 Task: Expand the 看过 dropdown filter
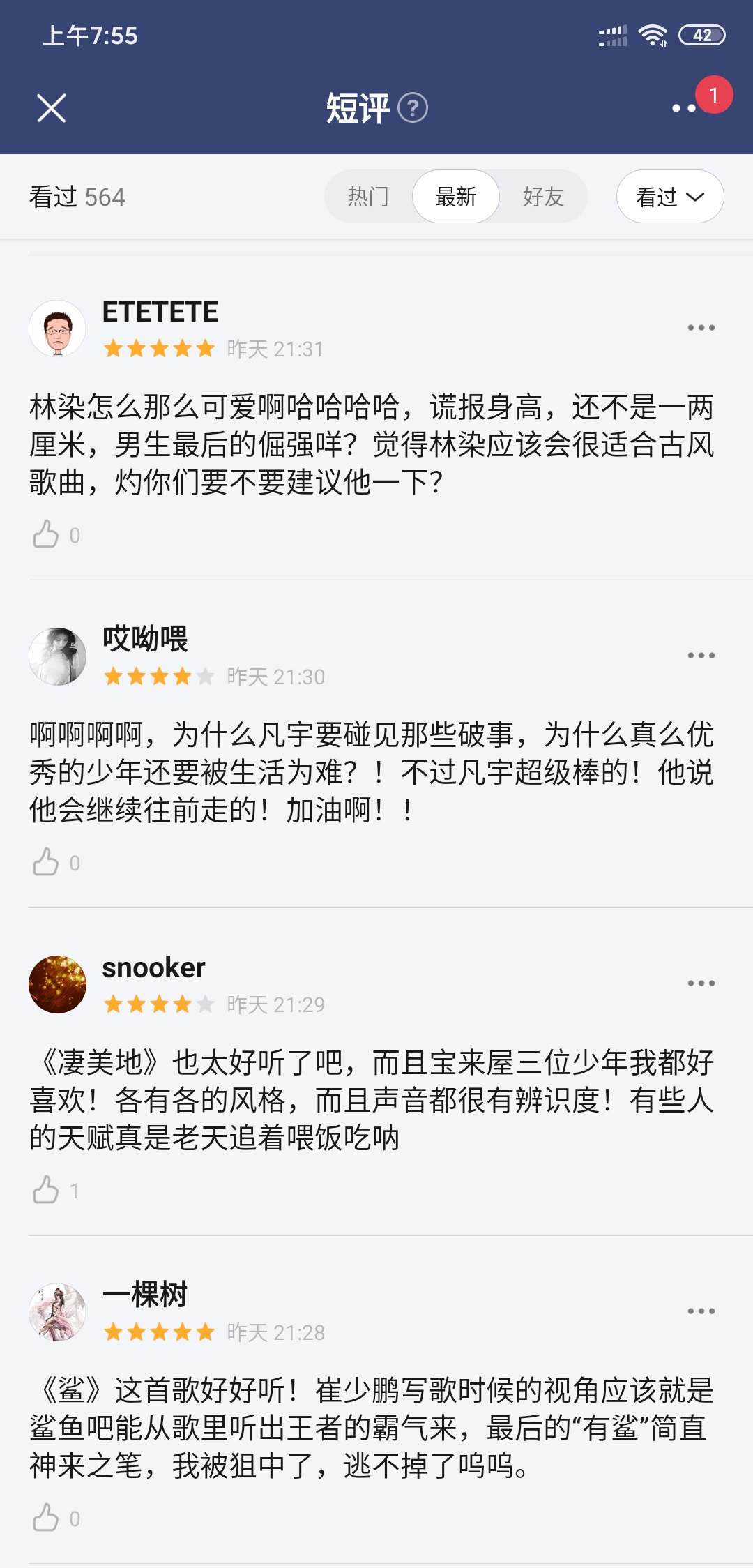coord(669,197)
